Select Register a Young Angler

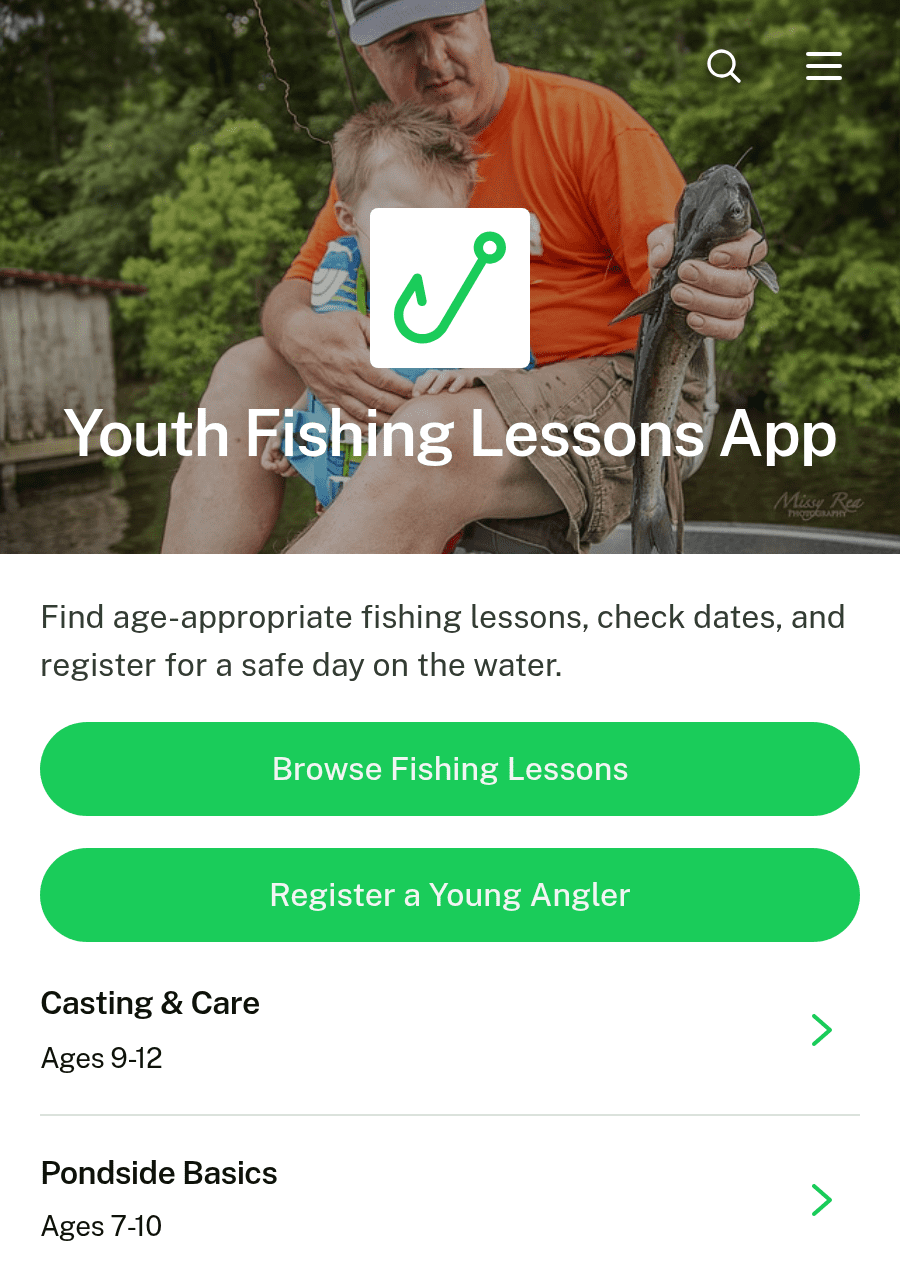coord(450,895)
